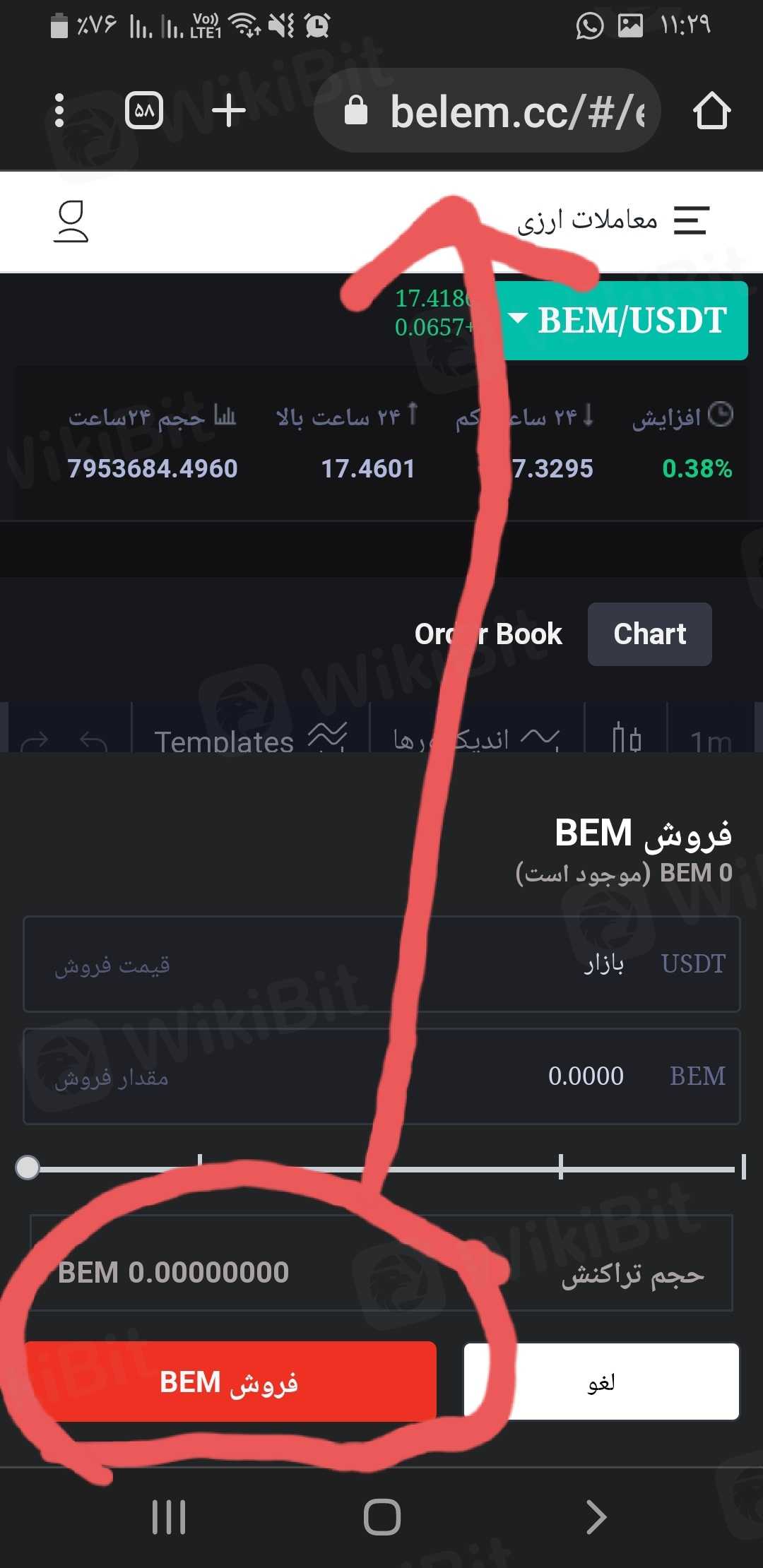The image size is (763, 1568).
Task: Switch to the Chart tab
Action: click(x=649, y=634)
